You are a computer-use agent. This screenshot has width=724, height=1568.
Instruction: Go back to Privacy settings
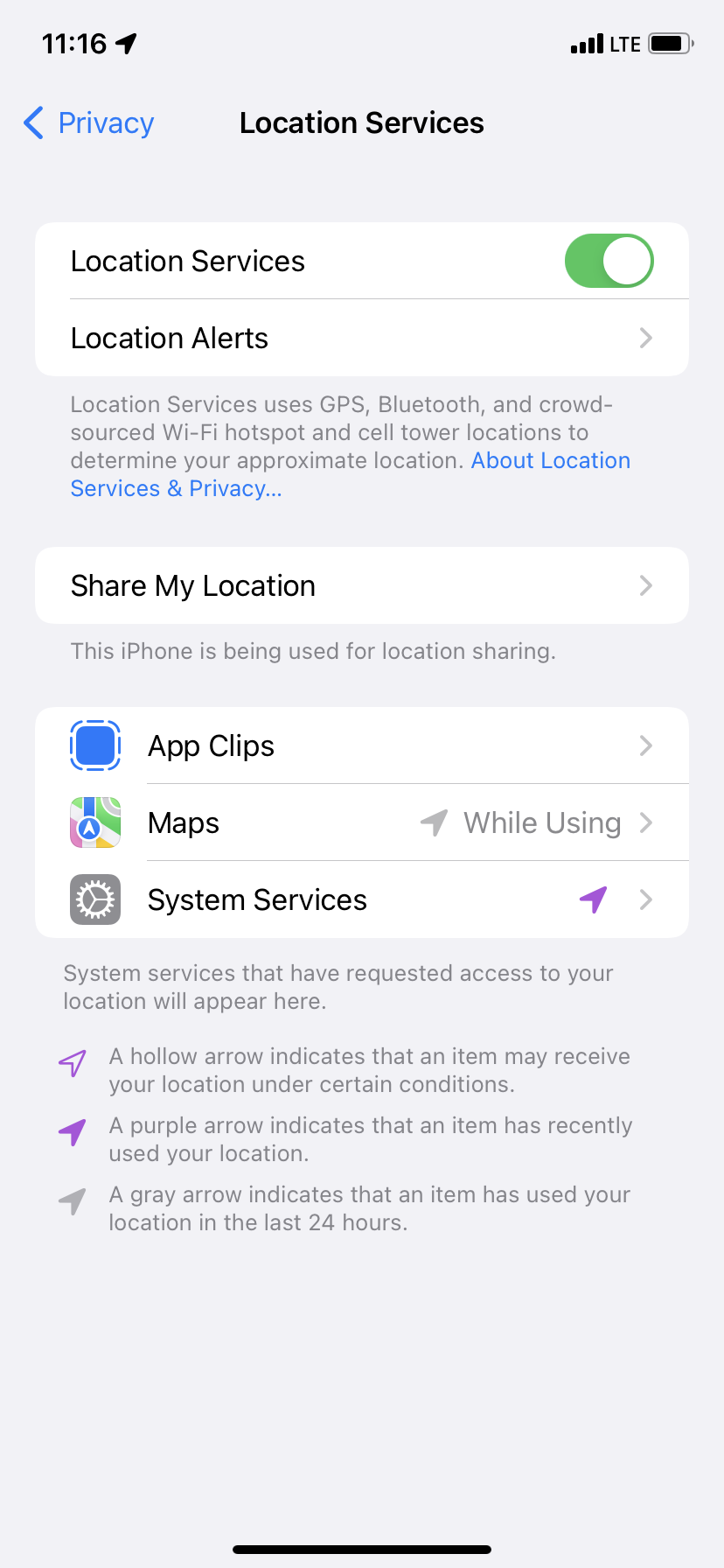[88, 123]
